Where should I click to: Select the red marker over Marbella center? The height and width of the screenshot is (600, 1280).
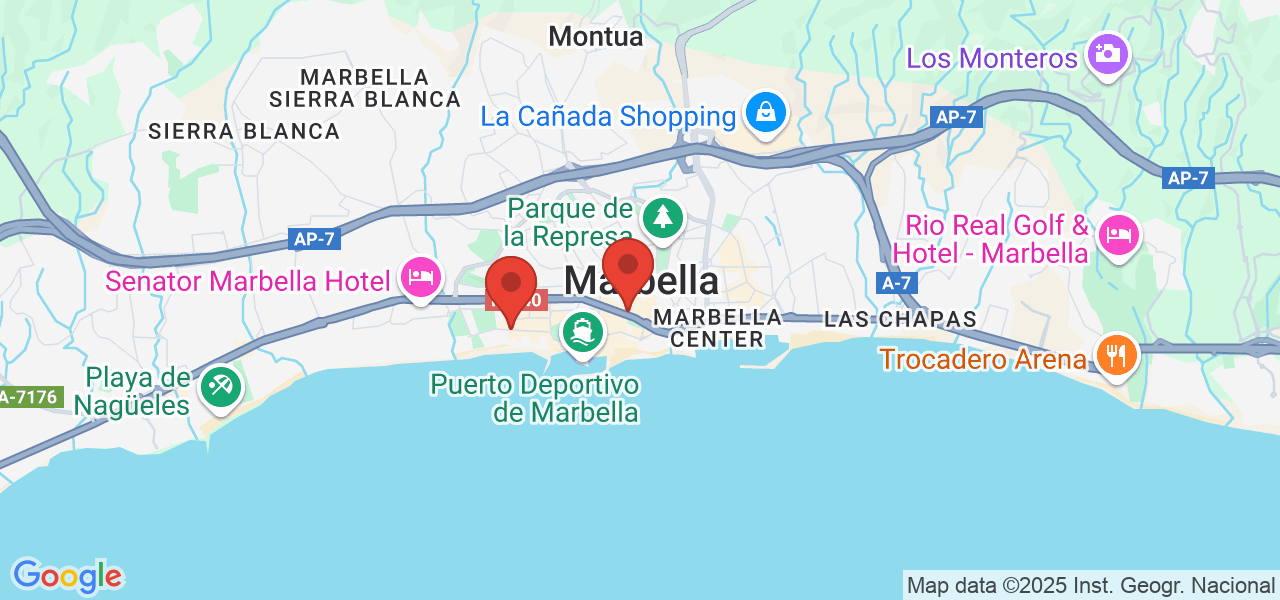click(628, 268)
